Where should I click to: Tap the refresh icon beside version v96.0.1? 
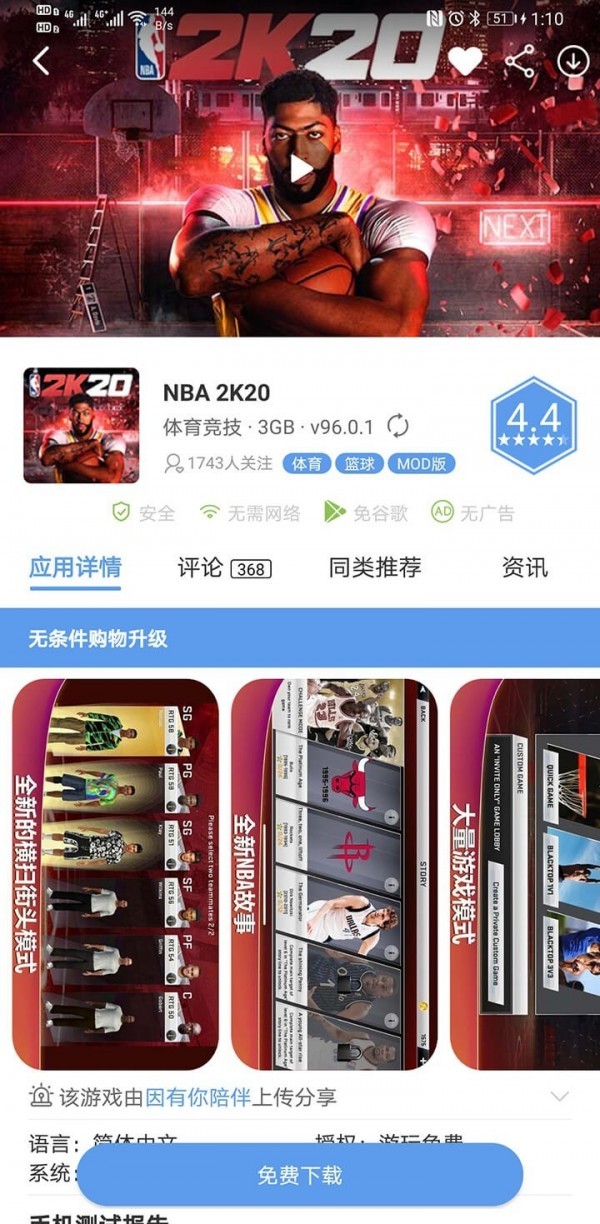[x=398, y=427]
